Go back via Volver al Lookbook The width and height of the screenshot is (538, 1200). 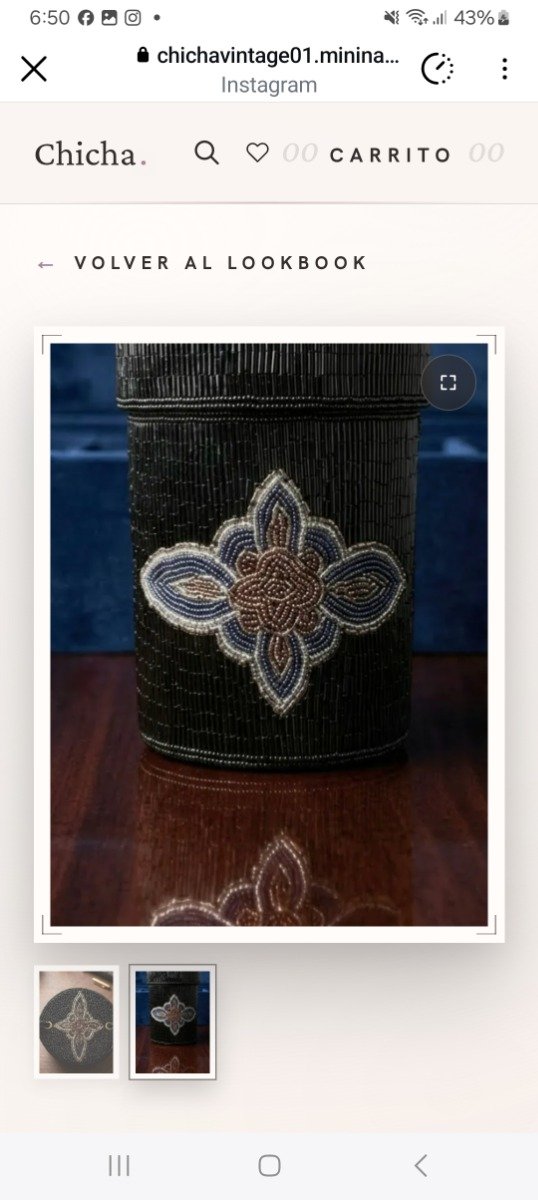(x=201, y=263)
